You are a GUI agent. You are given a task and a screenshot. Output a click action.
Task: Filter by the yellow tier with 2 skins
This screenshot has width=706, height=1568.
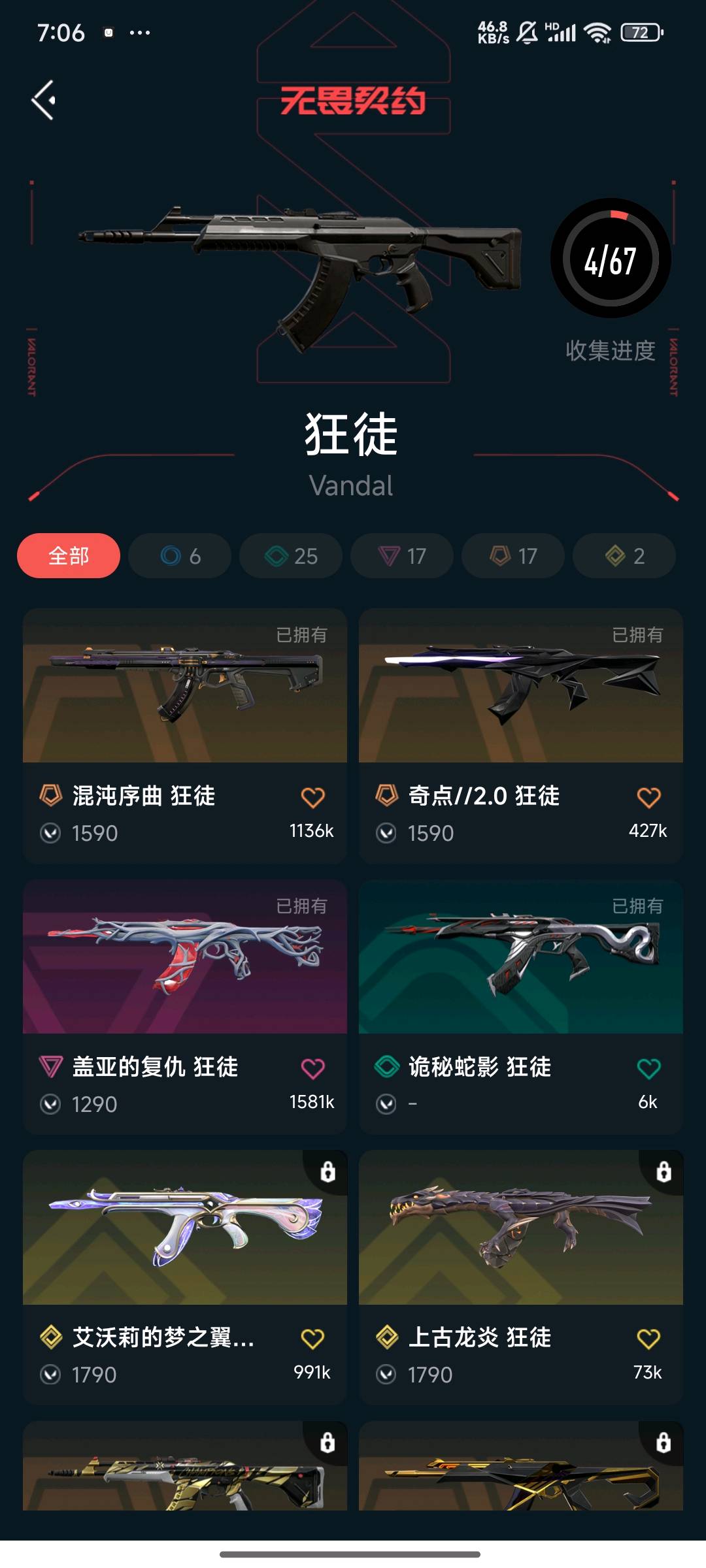[624, 556]
